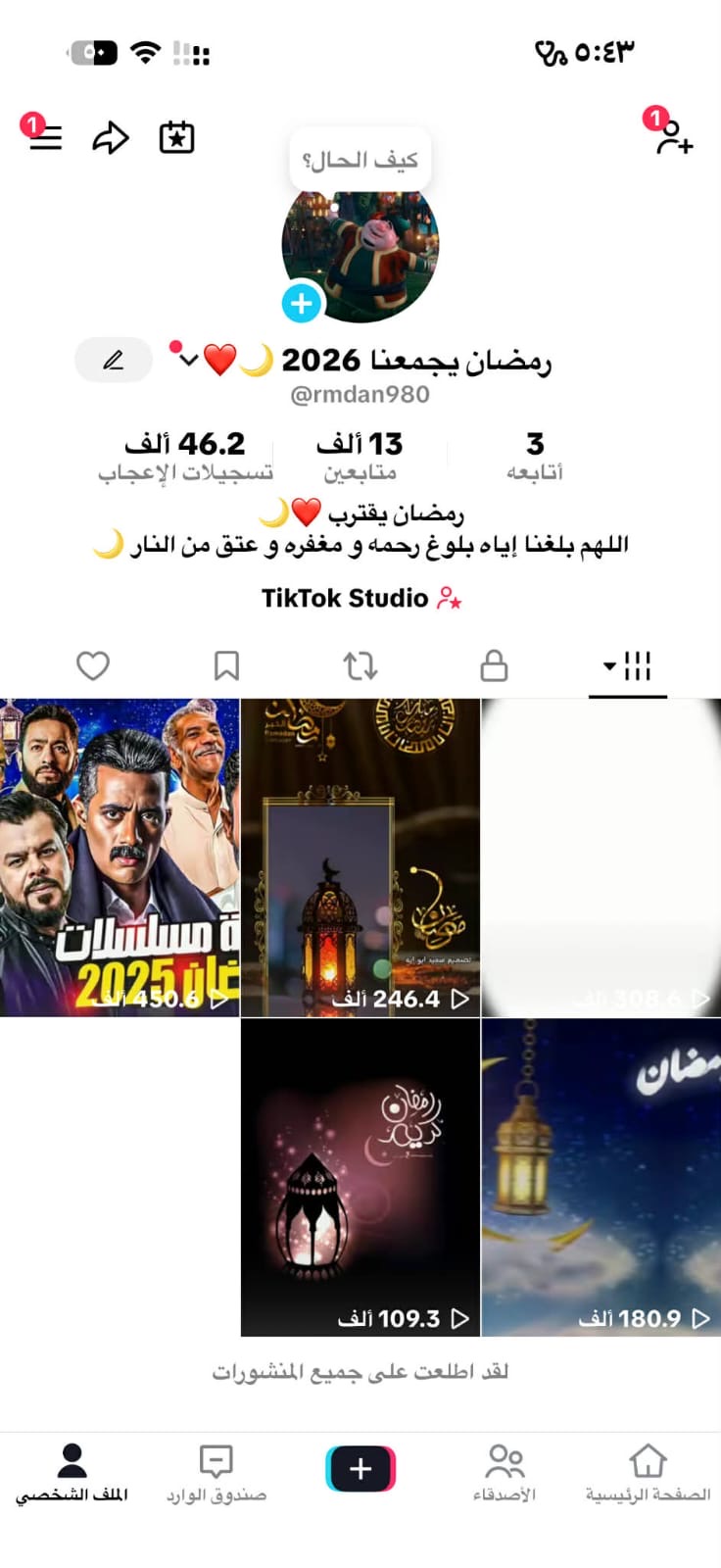The height and width of the screenshot is (1568, 721).
Task: Expand the account switcher chevron
Action: (x=189, y=360)
